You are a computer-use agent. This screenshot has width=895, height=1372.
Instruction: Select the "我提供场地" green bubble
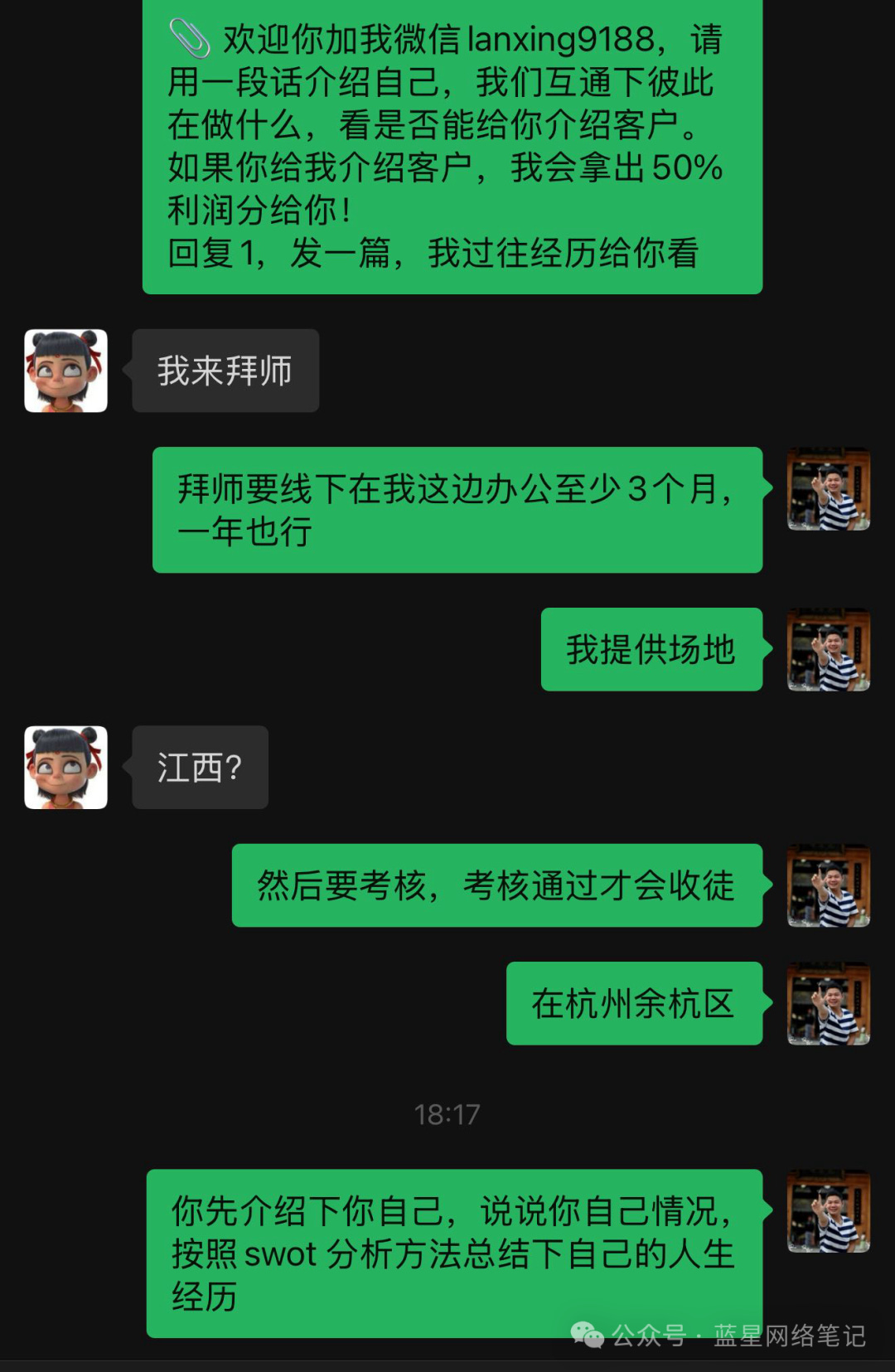(651, 650)
